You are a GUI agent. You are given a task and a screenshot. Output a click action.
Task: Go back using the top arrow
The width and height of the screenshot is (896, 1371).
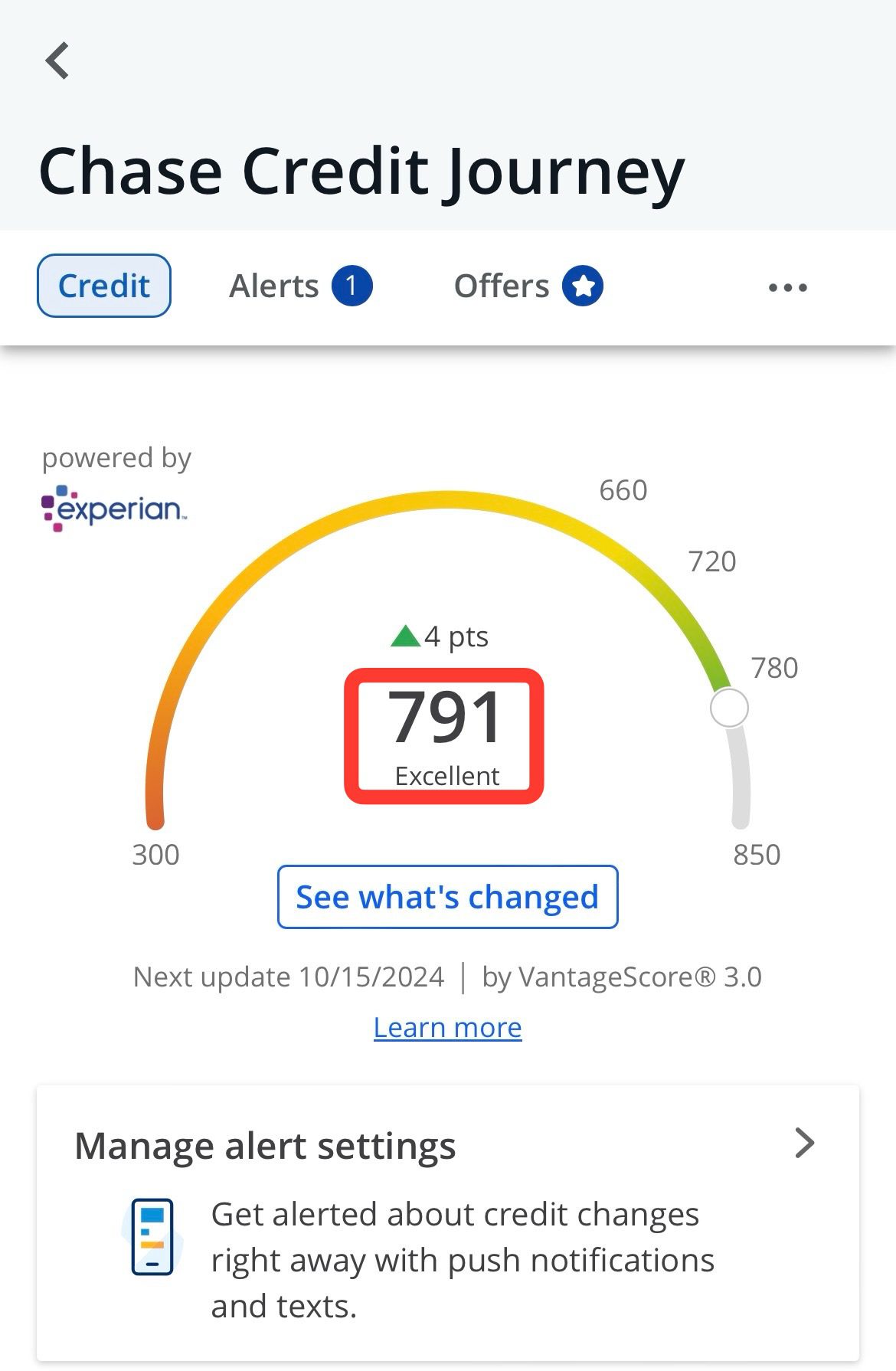(57, 61)
